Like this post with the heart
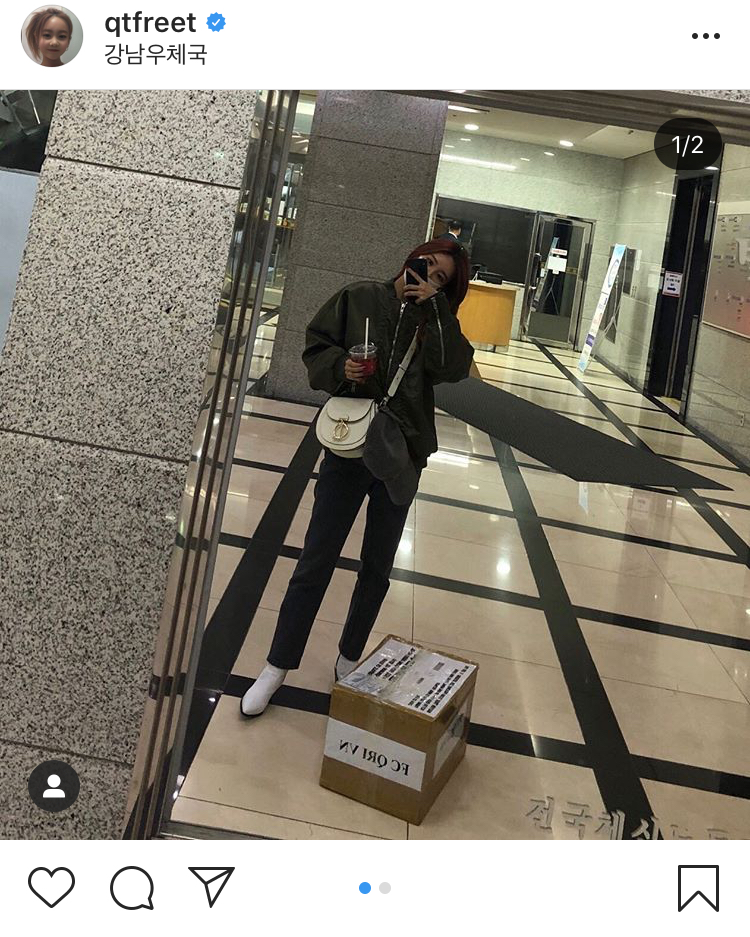This screenshot has width=750, height=937. pos(51,887)
